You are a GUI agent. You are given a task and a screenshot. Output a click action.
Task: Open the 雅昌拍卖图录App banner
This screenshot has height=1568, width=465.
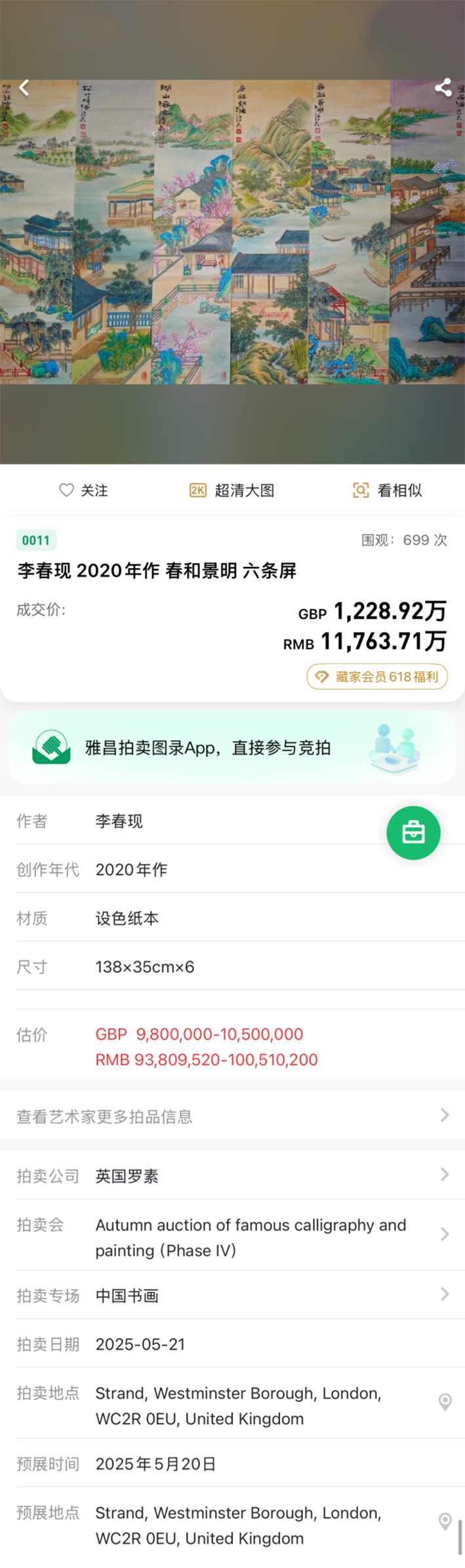coord(232,747)
